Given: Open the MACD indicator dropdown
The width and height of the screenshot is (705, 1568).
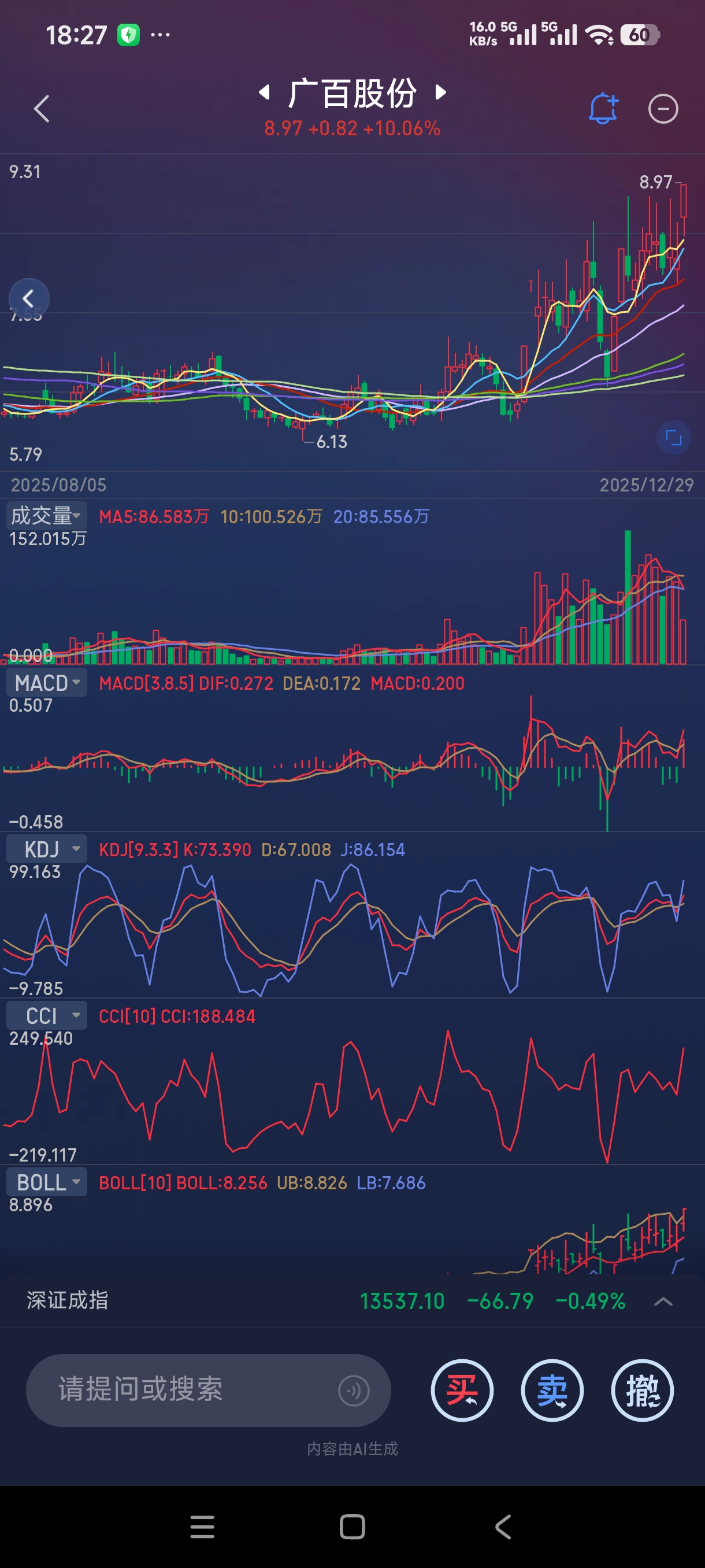Looking at the screenshot, I should (46, 682).
